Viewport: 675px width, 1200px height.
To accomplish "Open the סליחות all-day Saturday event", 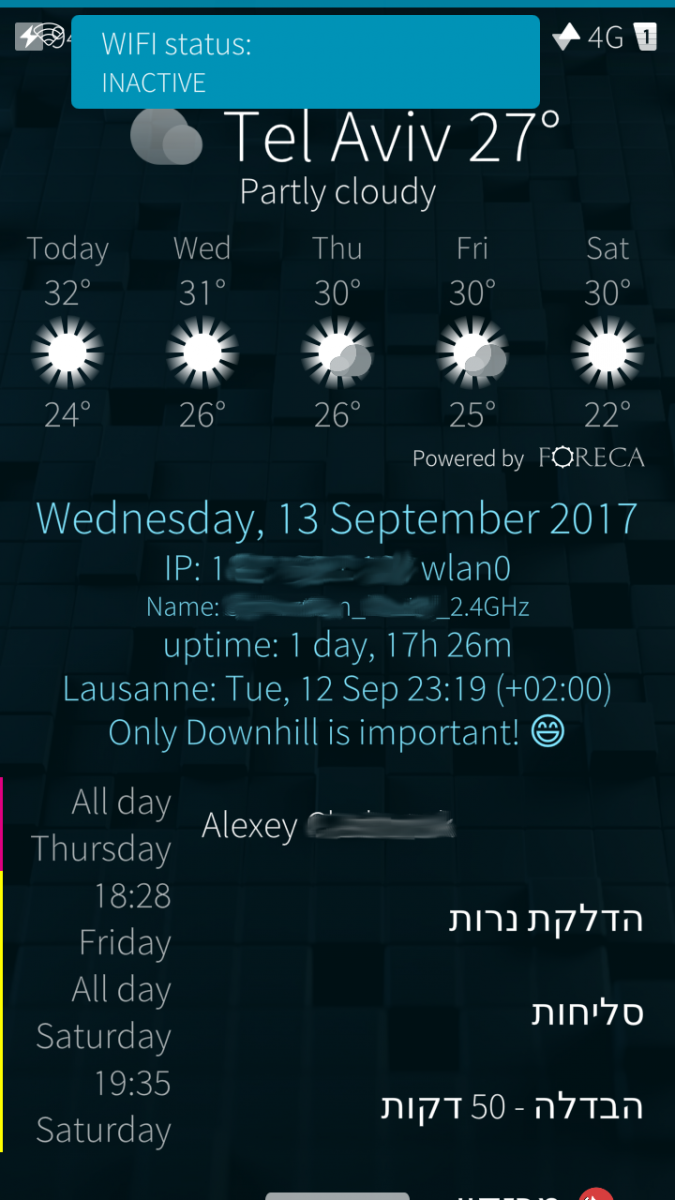I will [586, 1012].
